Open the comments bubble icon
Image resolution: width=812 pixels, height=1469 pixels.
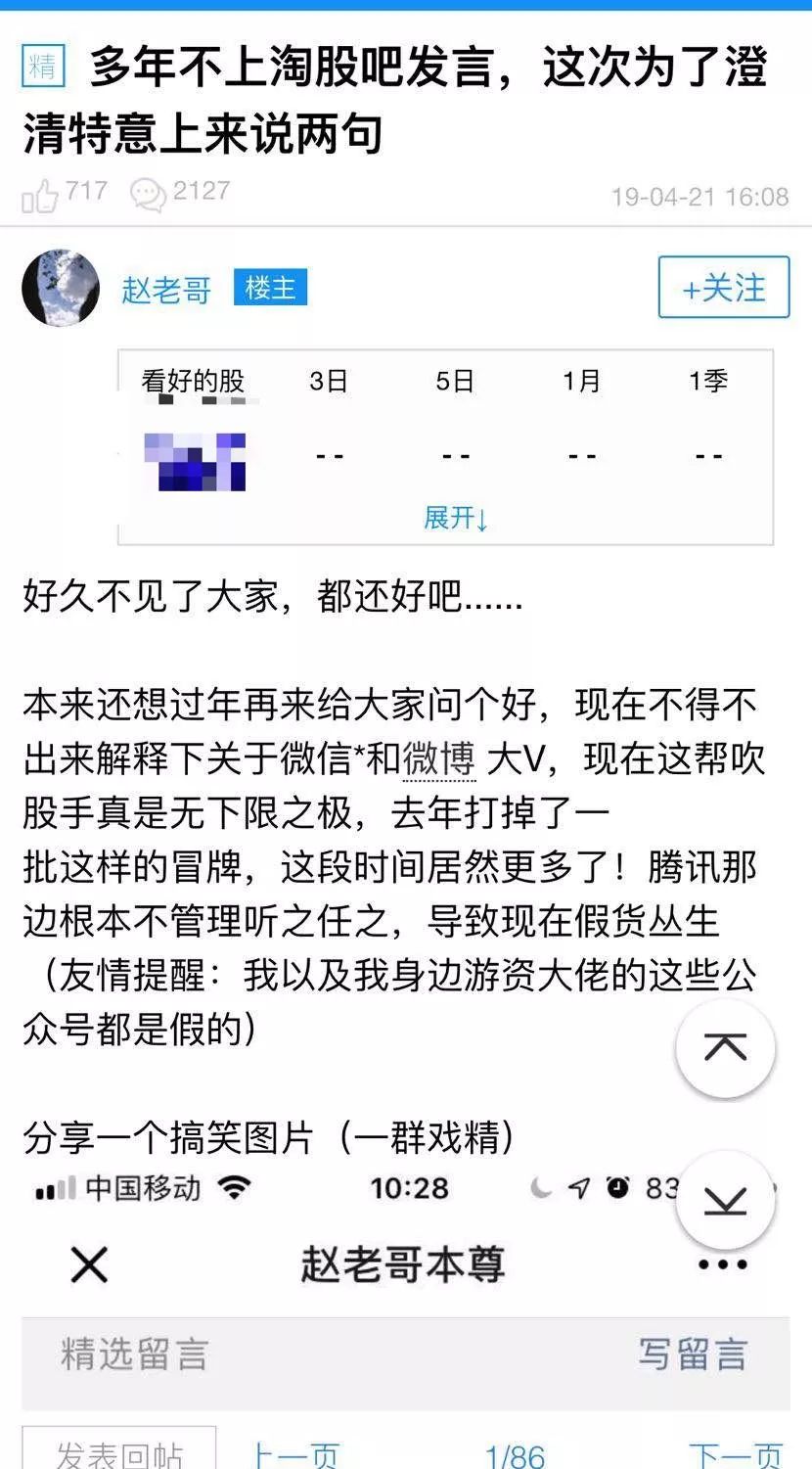(147, 192)
